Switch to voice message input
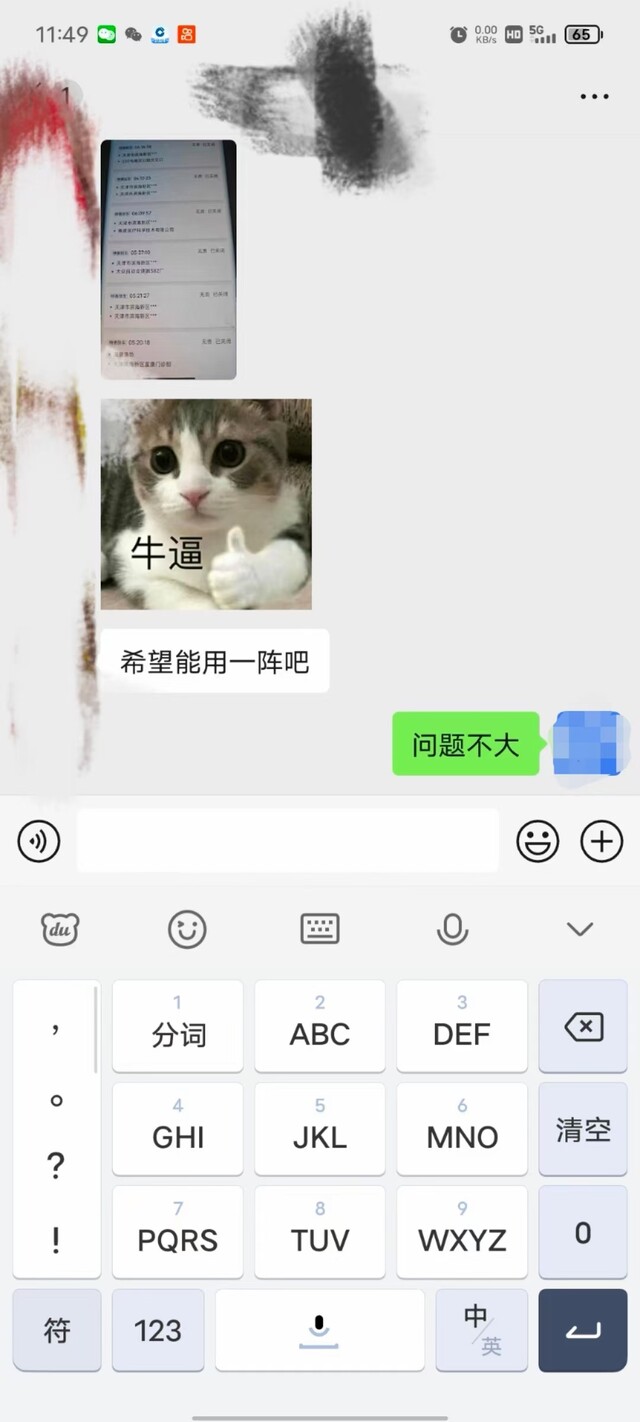Screen dimensions: 640x1422 tap(39, 842)
